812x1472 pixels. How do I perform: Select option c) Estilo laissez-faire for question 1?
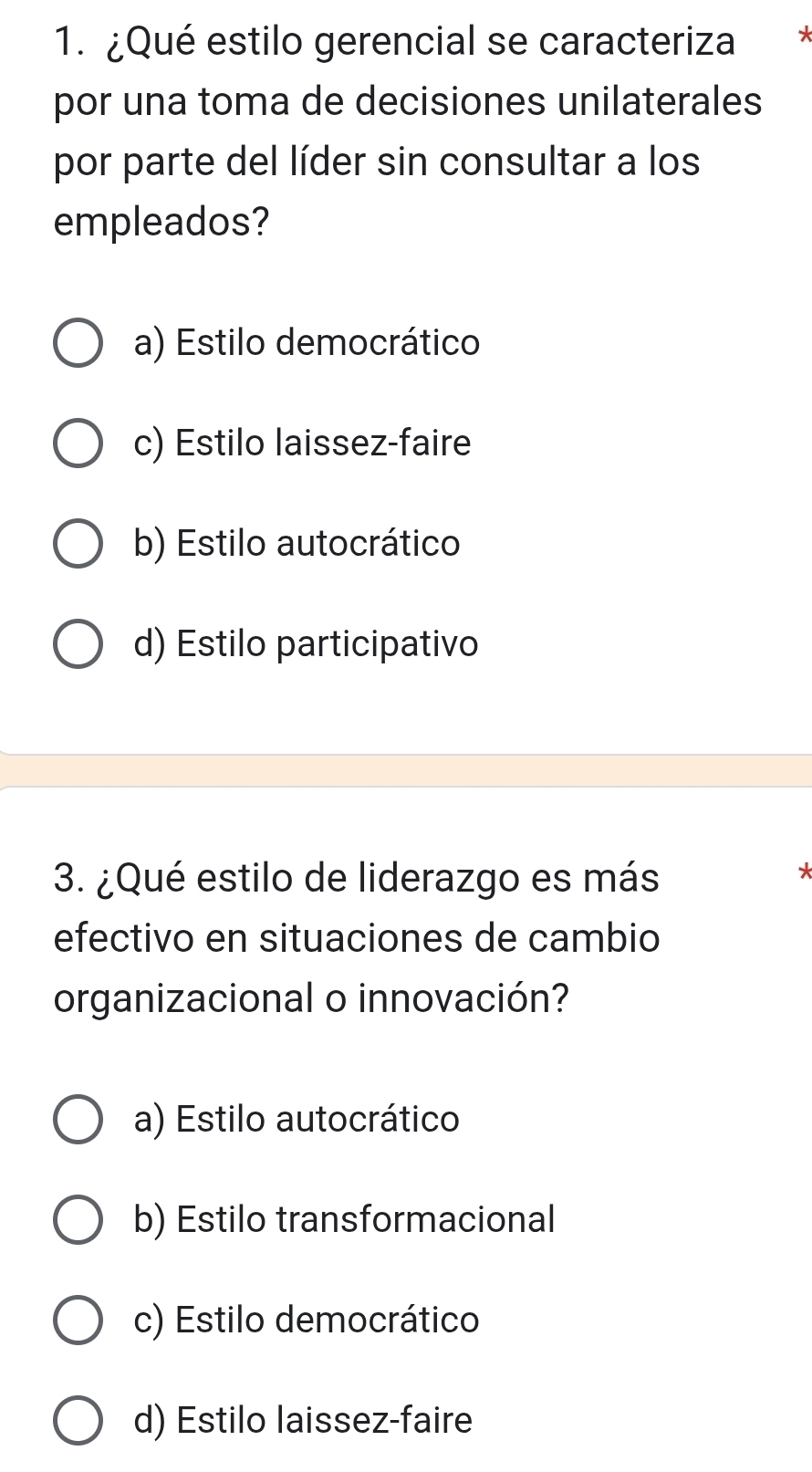point(78,443)
